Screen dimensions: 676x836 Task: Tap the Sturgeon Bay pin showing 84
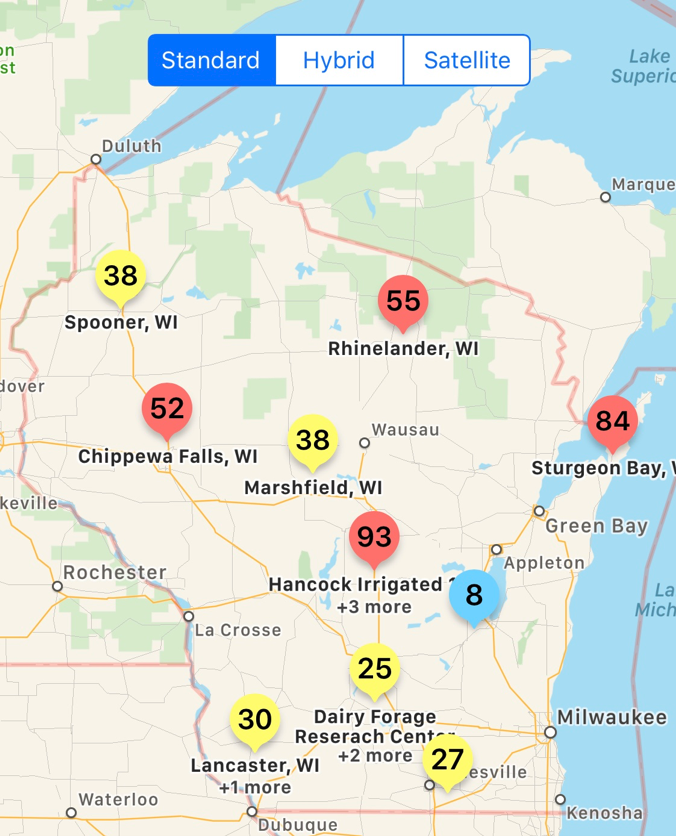[x=612, y=421]
